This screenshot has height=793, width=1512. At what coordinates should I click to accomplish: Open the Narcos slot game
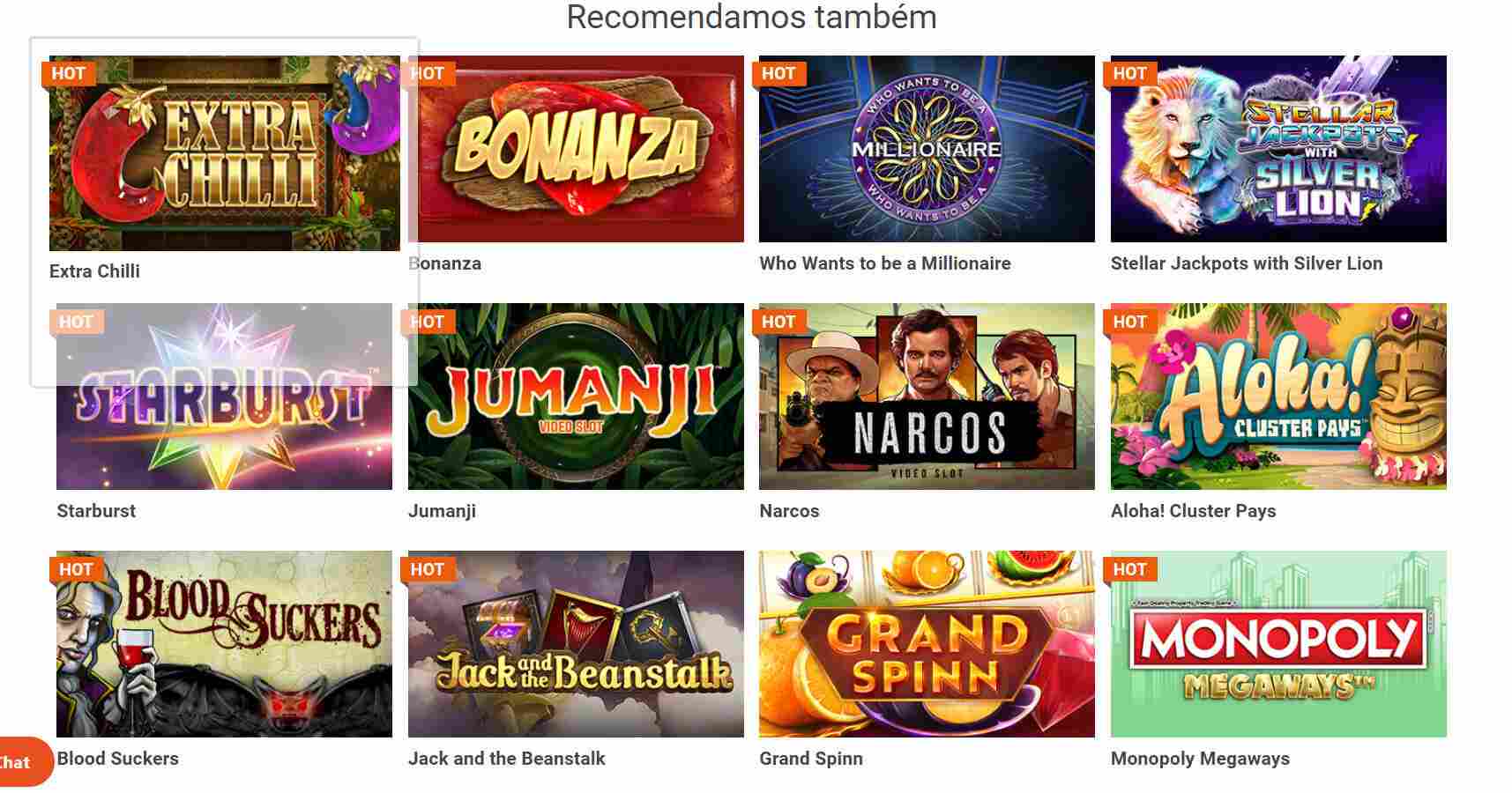(x=927, y=396)
